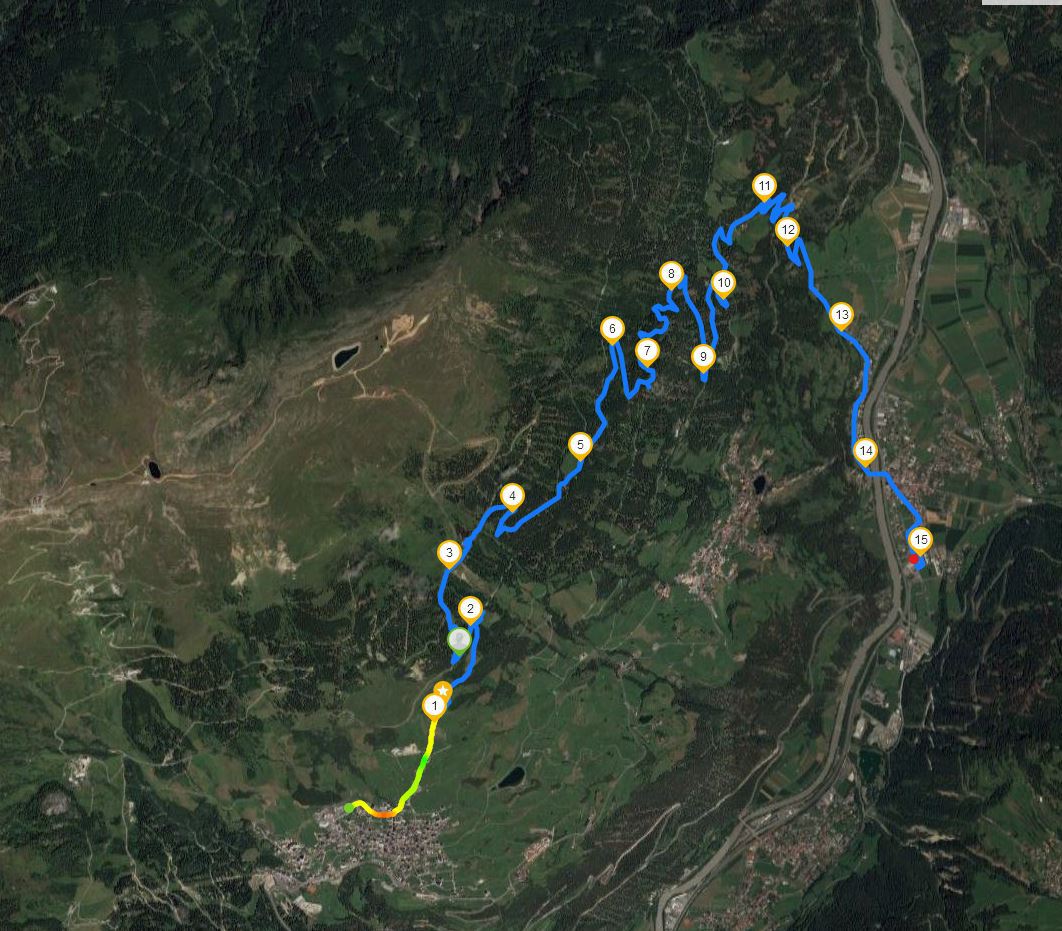Select the gray circular waypoint pin

pos(459,639)
